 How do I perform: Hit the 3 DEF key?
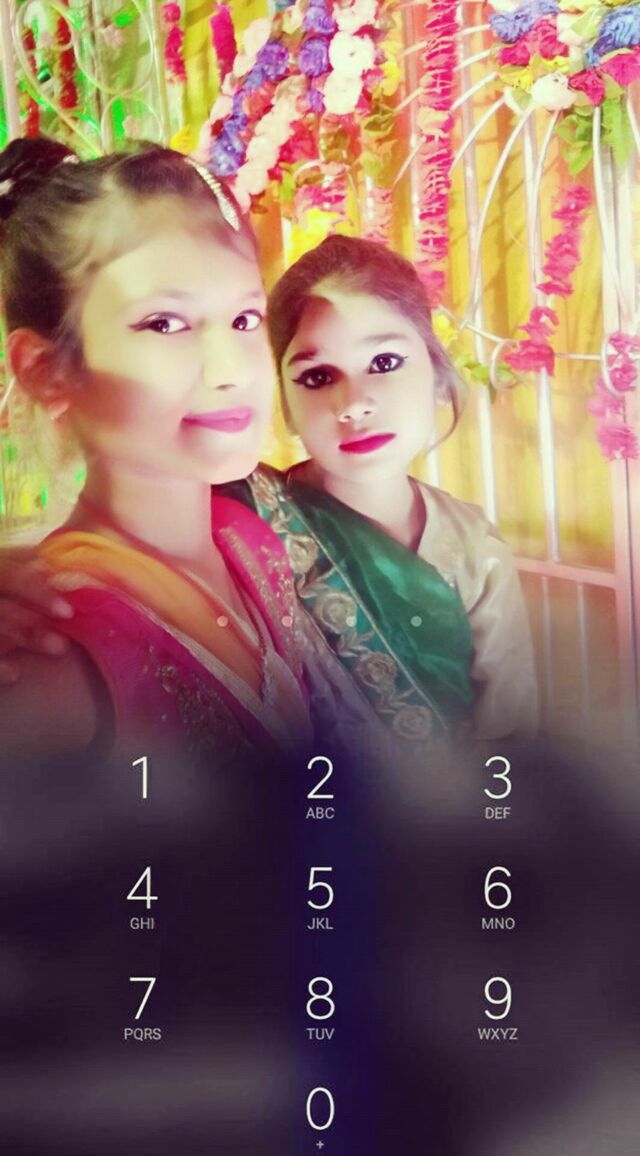(x=498, y=787)
